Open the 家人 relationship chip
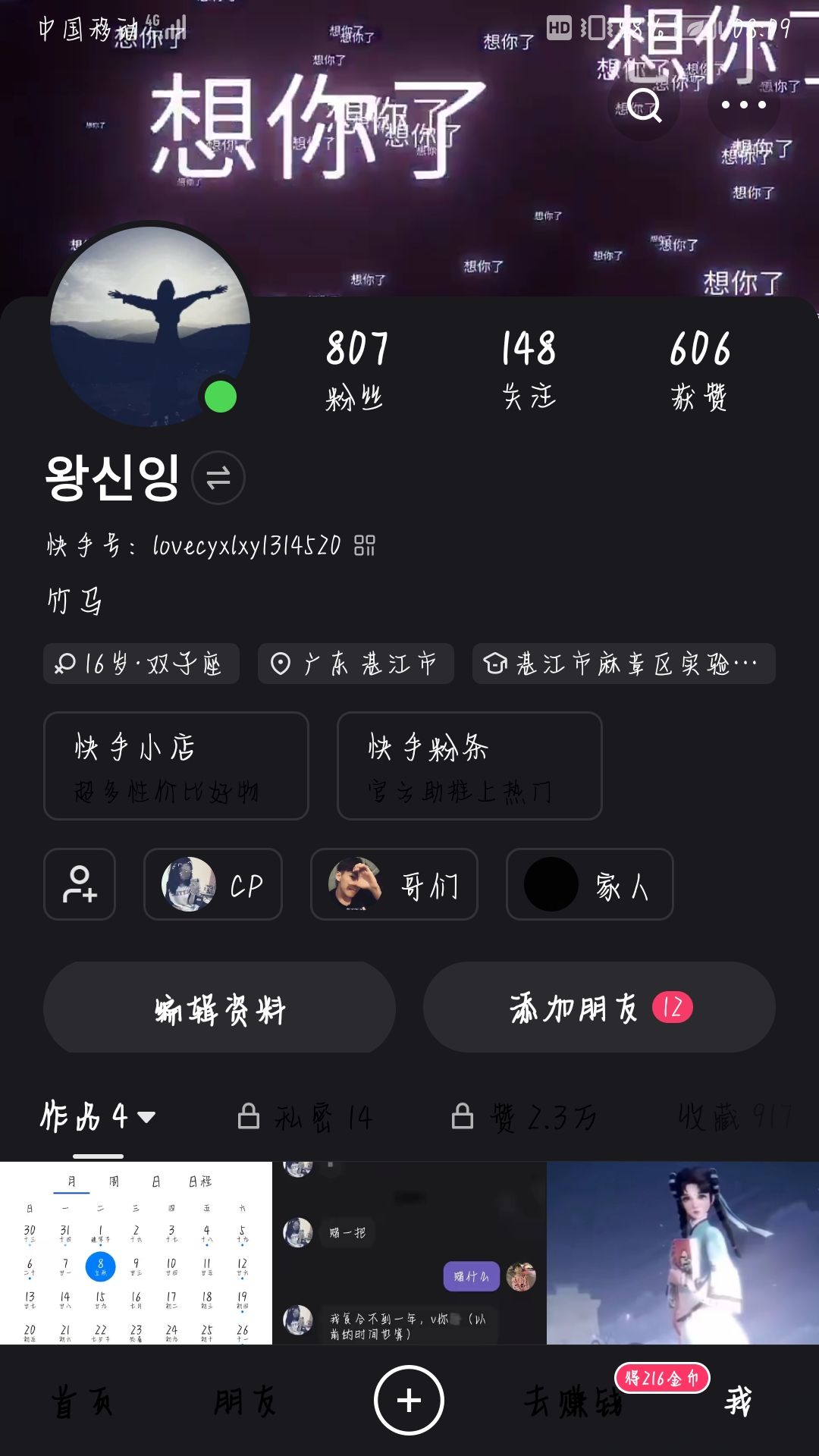The width and height of the screenshot is (819, 1456). [590, 884]
